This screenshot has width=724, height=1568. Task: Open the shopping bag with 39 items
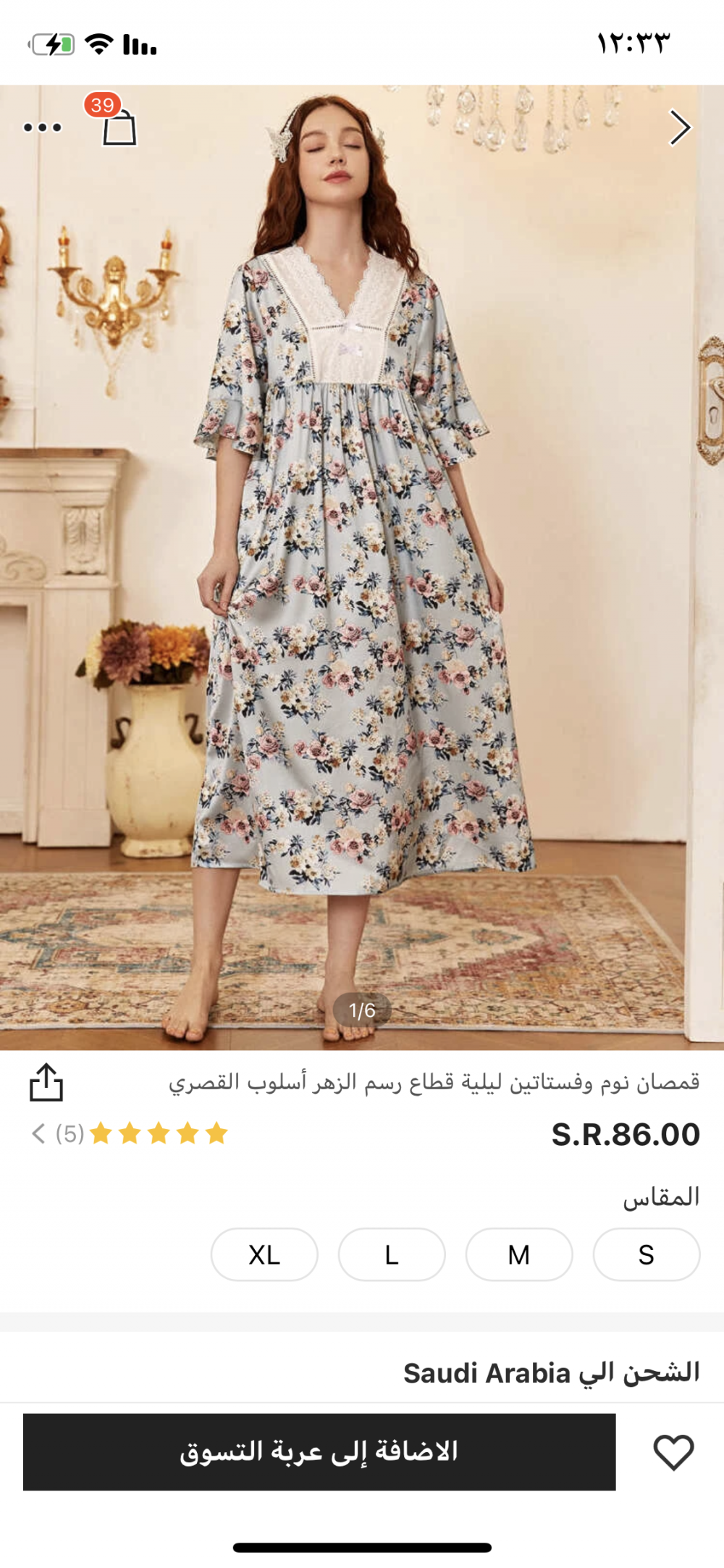119,127
